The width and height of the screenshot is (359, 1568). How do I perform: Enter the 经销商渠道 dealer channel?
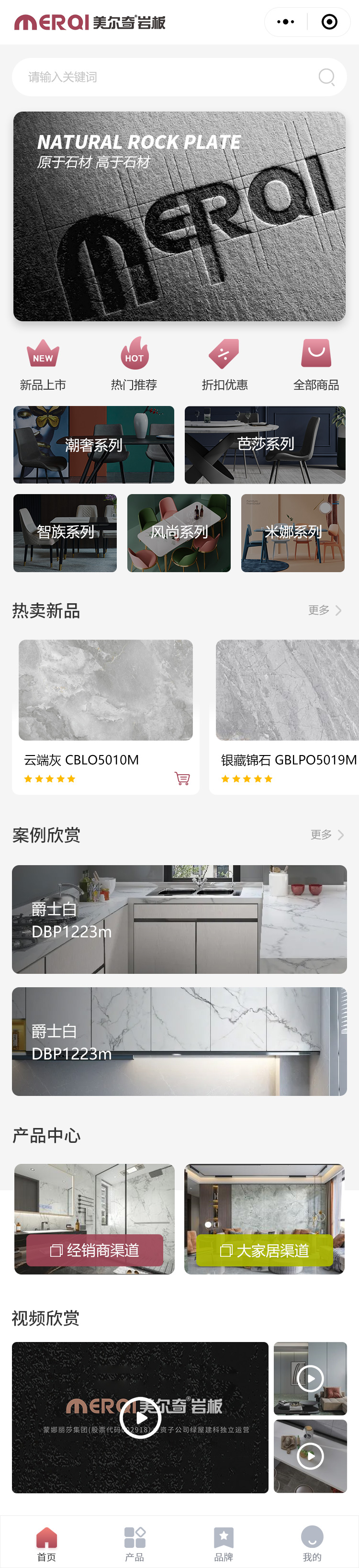tap(94, 1250)
